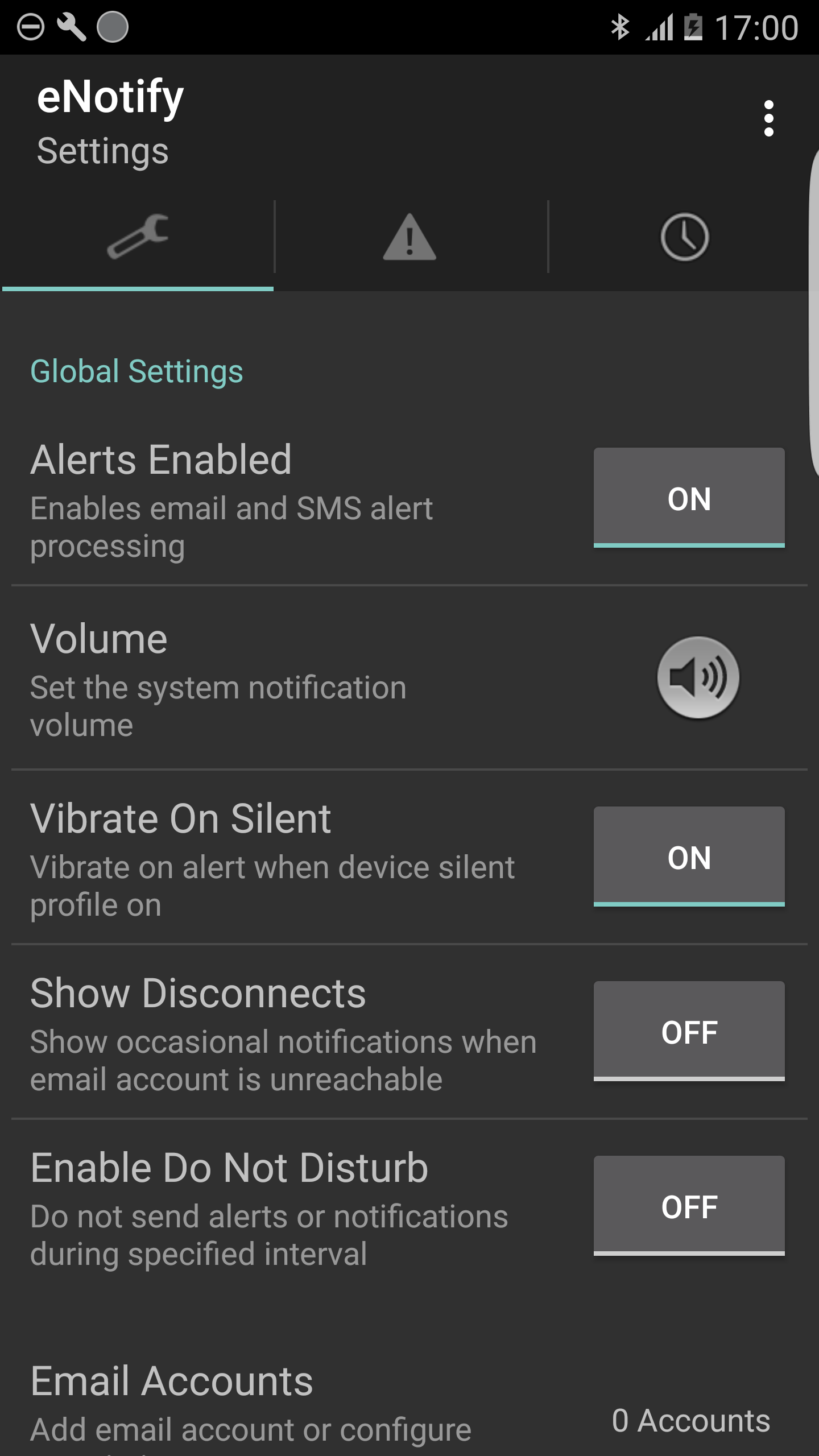Viewport: 819px width, 1456px height.
Task: Select the wrench settings tab
Action: (138, 237)
